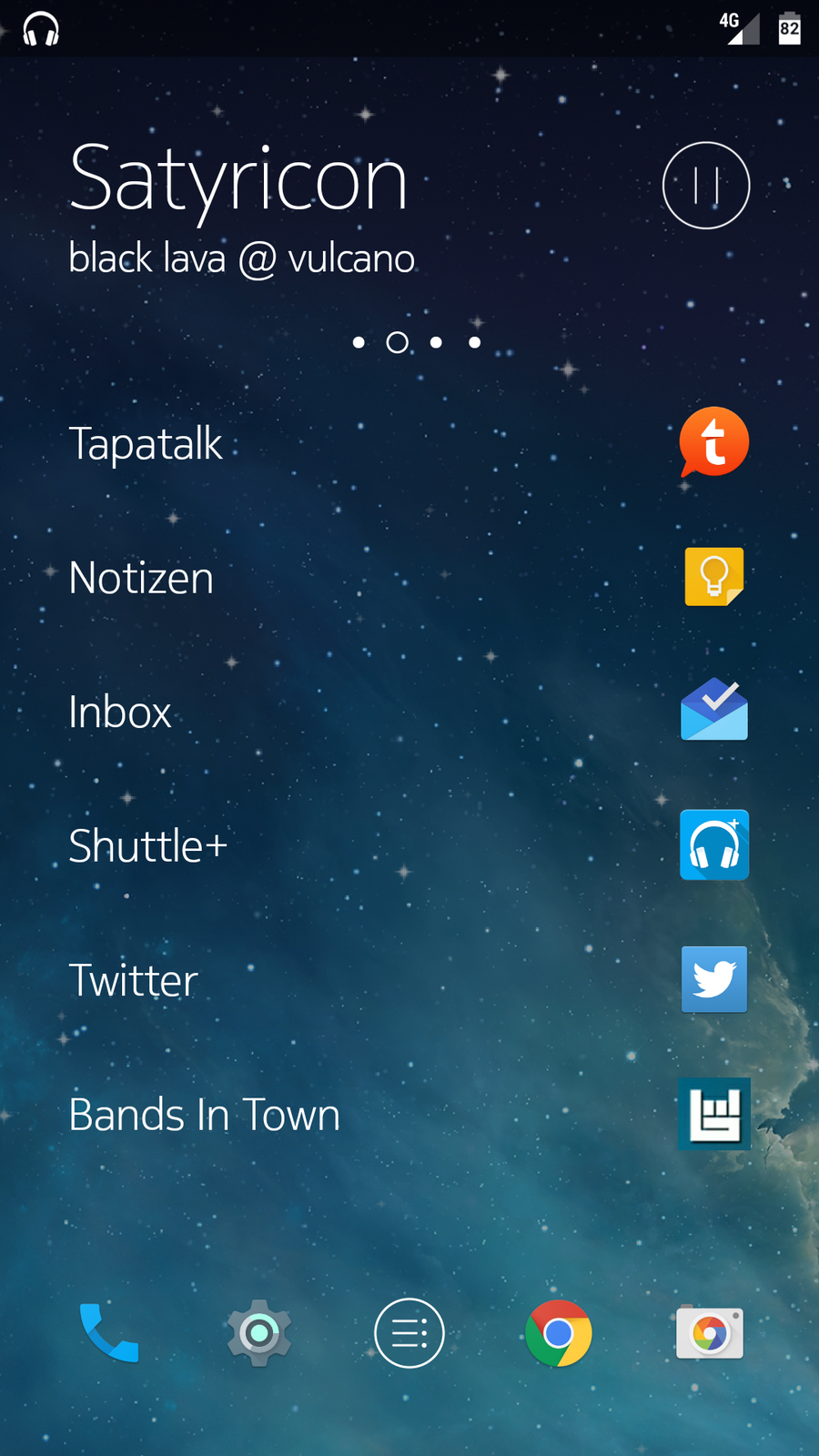Open the app drawer list button
819x1456 pixels.
point(409,1333)
